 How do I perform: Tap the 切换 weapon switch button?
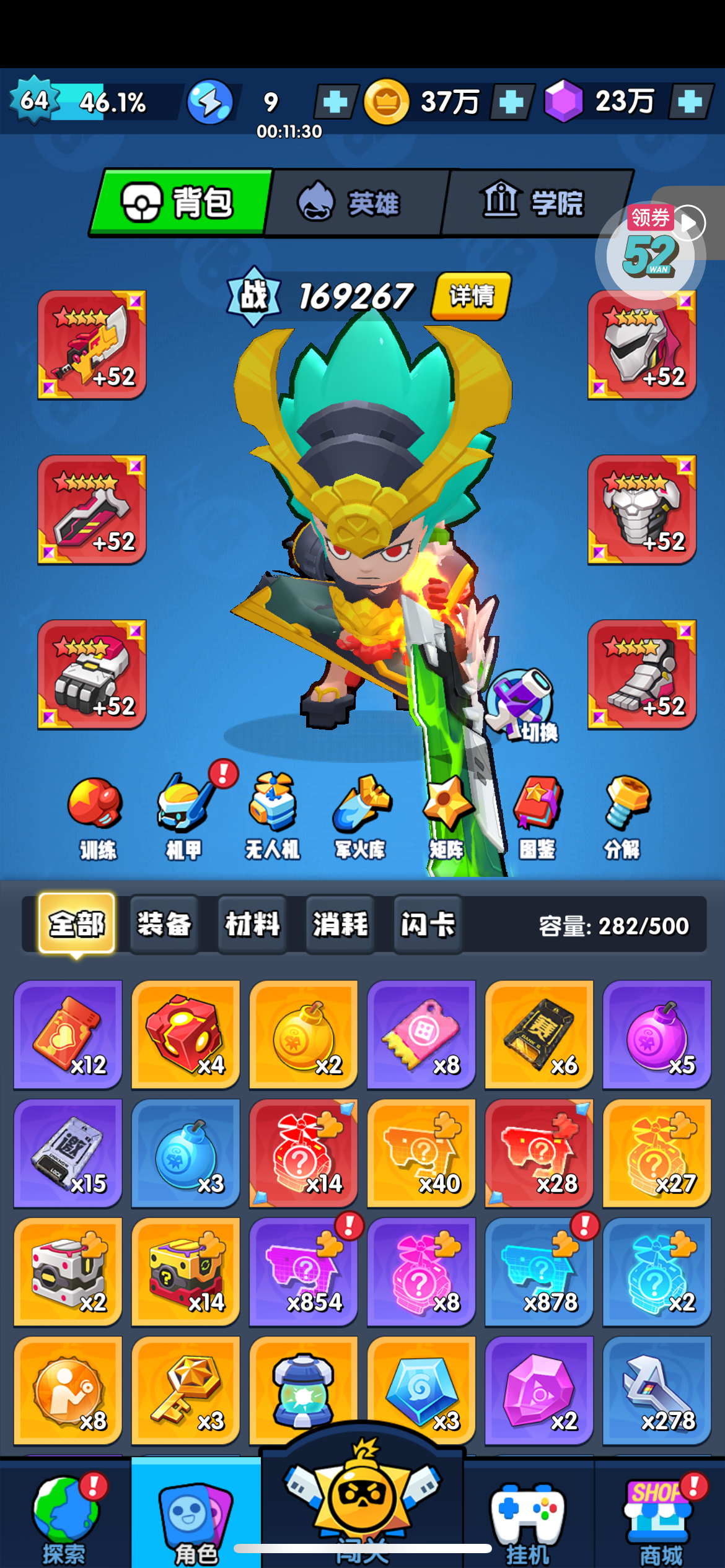click(x=522, y=706)
